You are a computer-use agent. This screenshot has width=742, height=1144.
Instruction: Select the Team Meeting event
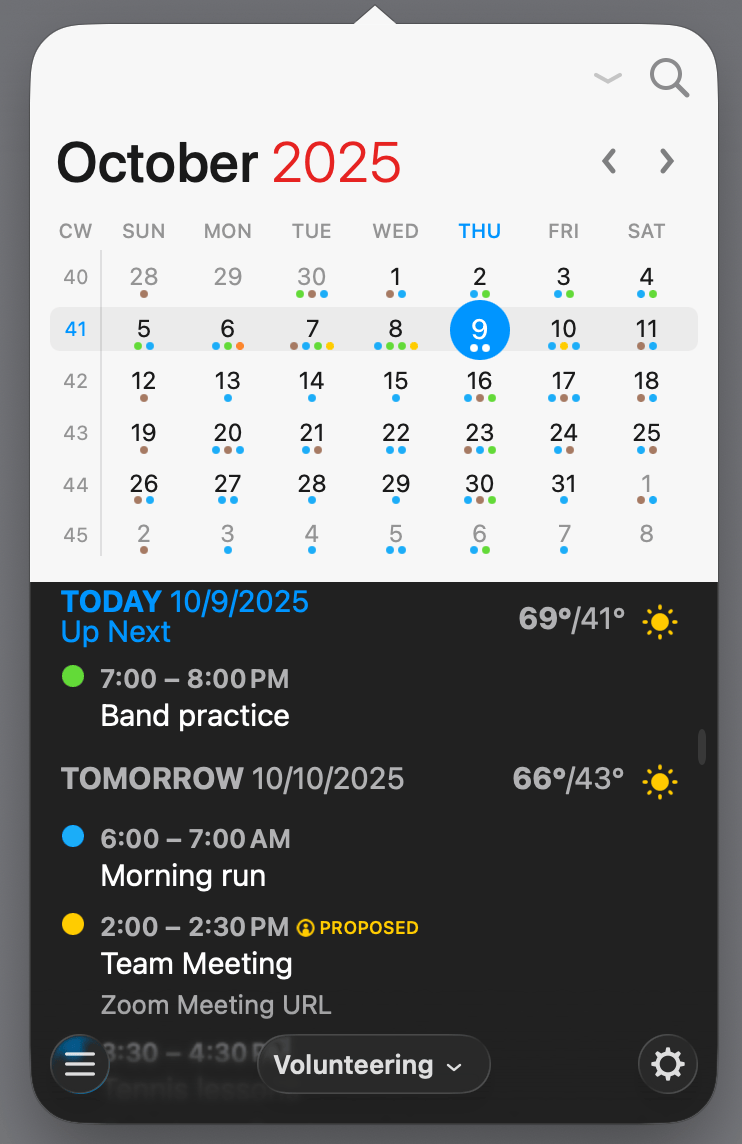[196, 963]
